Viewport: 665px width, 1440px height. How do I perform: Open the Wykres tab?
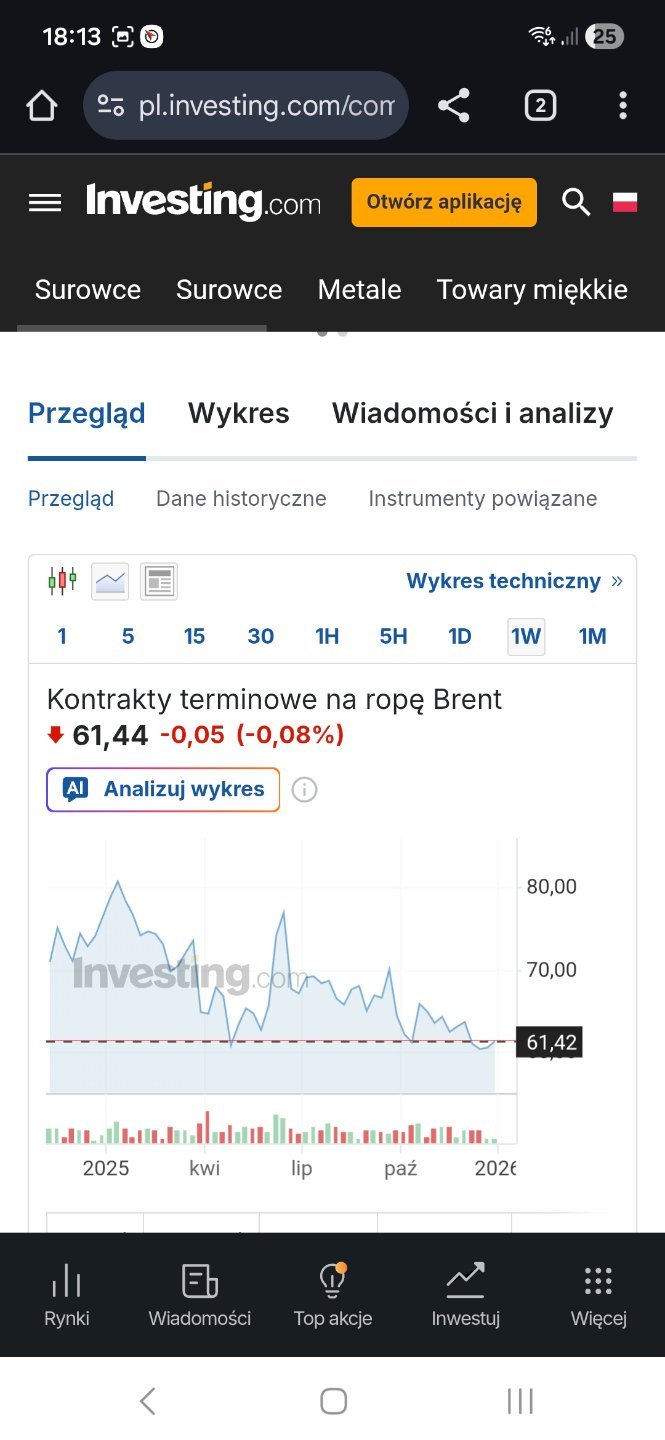239,413
